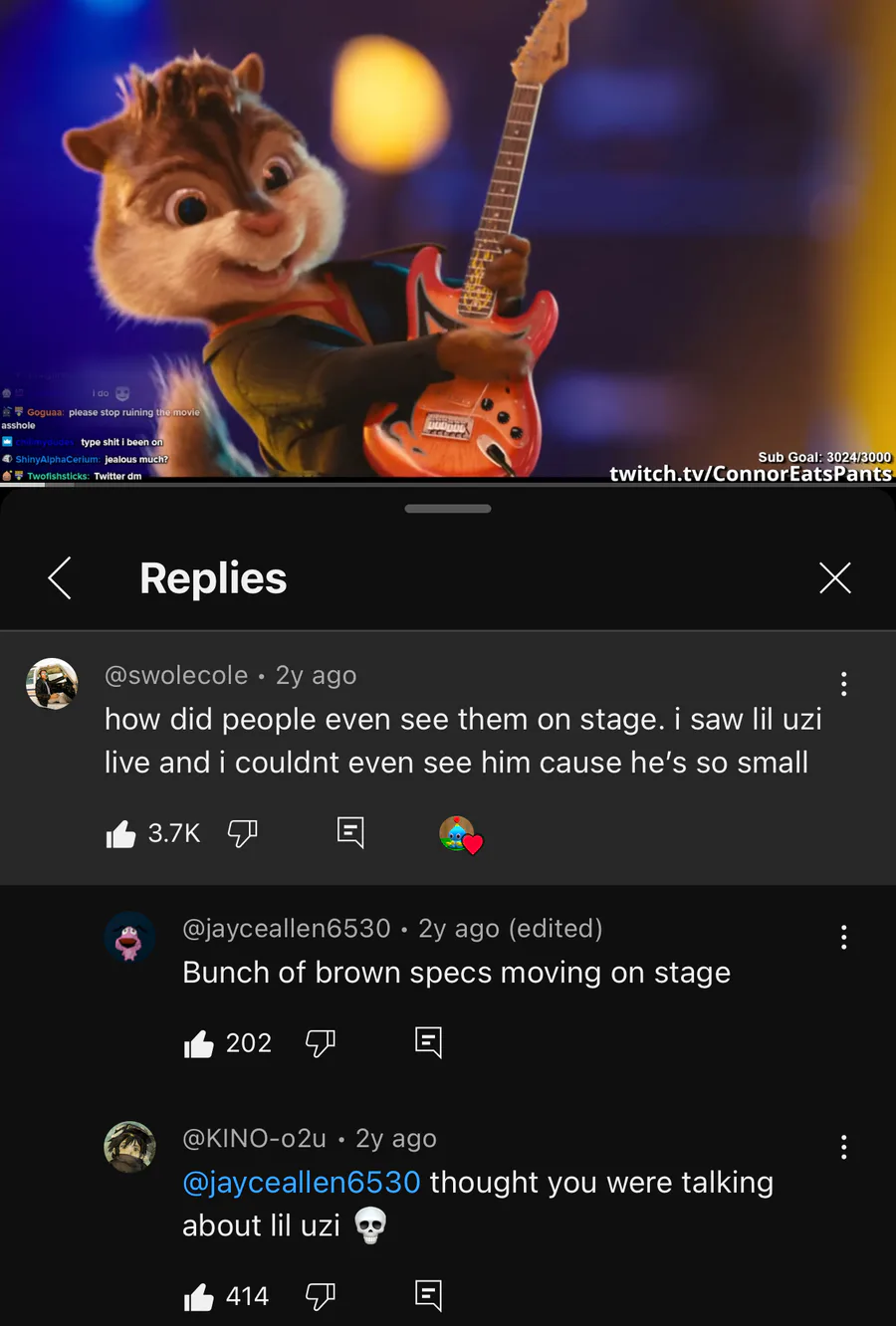This screenshot has height=1326, width=896.
Task: Go back from the Replies panel
Action: [x=60, y=578]
